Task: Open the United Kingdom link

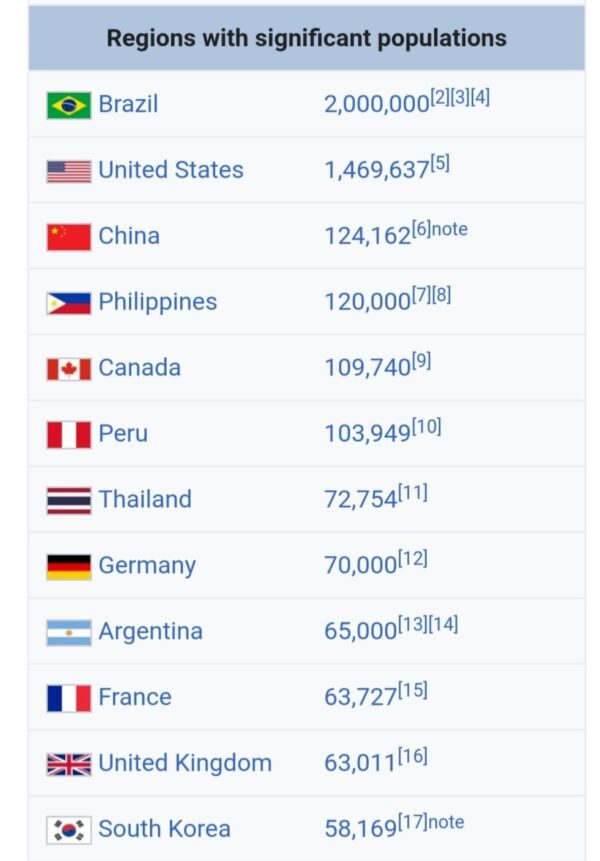Action: pyautogui.click(x=184, y=764)
